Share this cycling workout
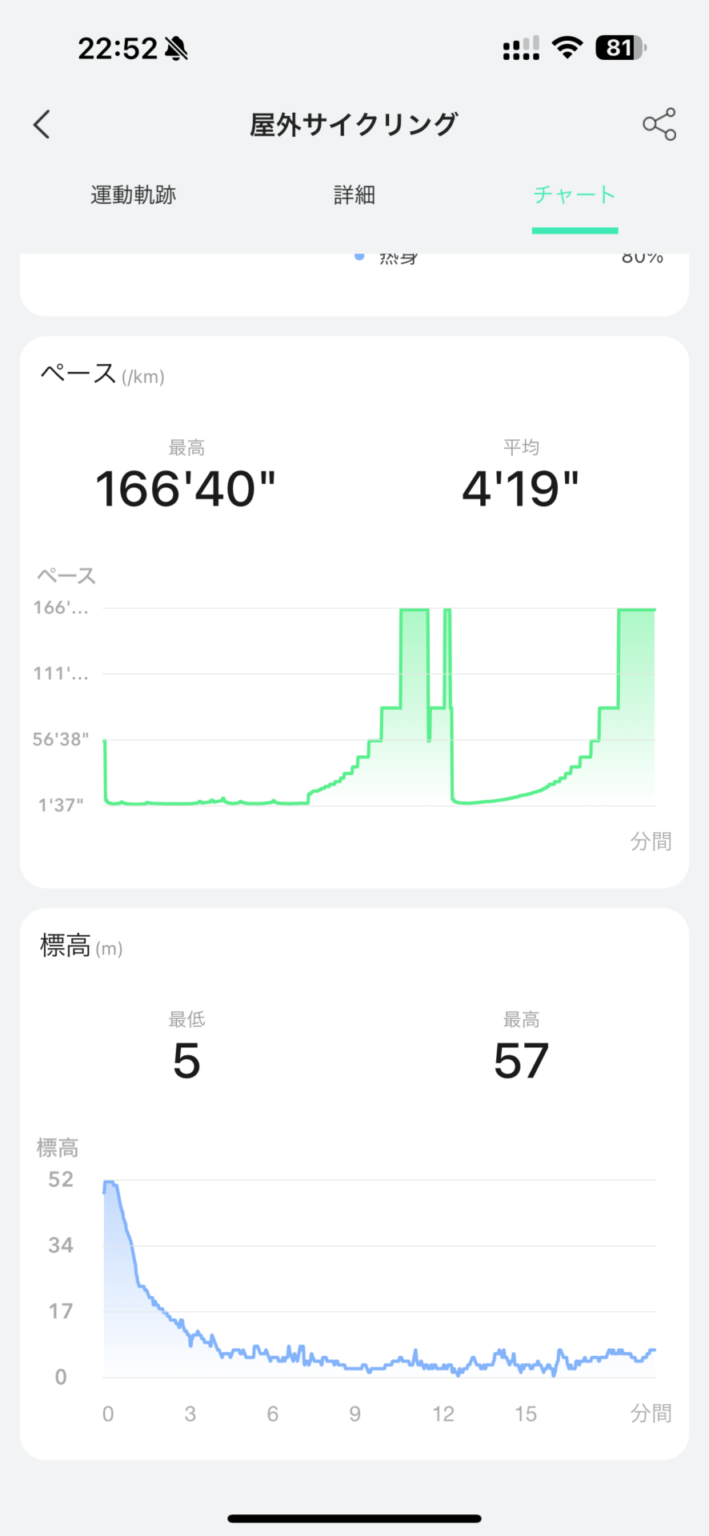This screenshot has height=1536, width=709. coord(659,125)
